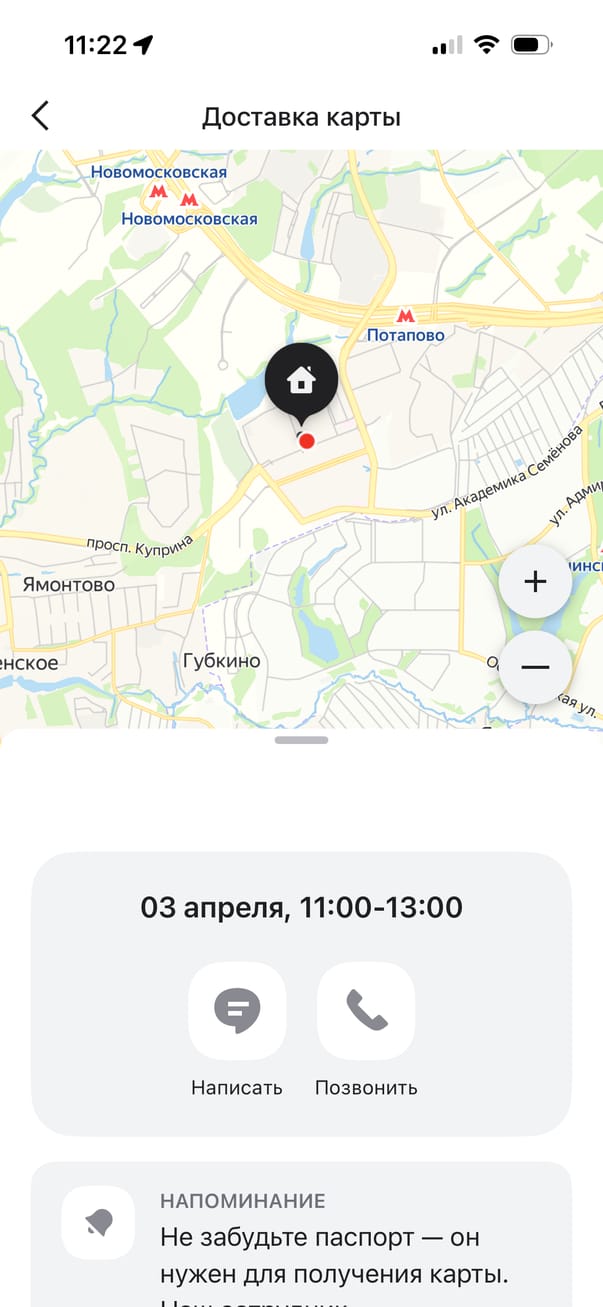Image resolution: width=603 pixels, height=1307 pixels.
Task: Tap Написать to message the courier
Action: tap(237, 1011)
